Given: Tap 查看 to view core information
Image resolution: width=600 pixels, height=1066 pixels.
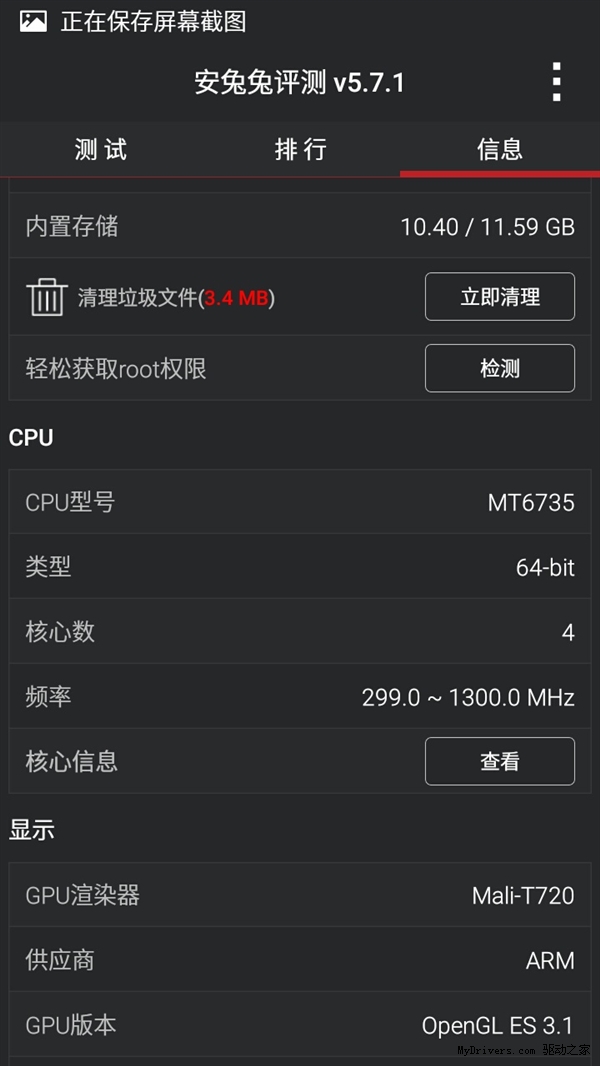Looking at the screenshot, I should [500, 761].
